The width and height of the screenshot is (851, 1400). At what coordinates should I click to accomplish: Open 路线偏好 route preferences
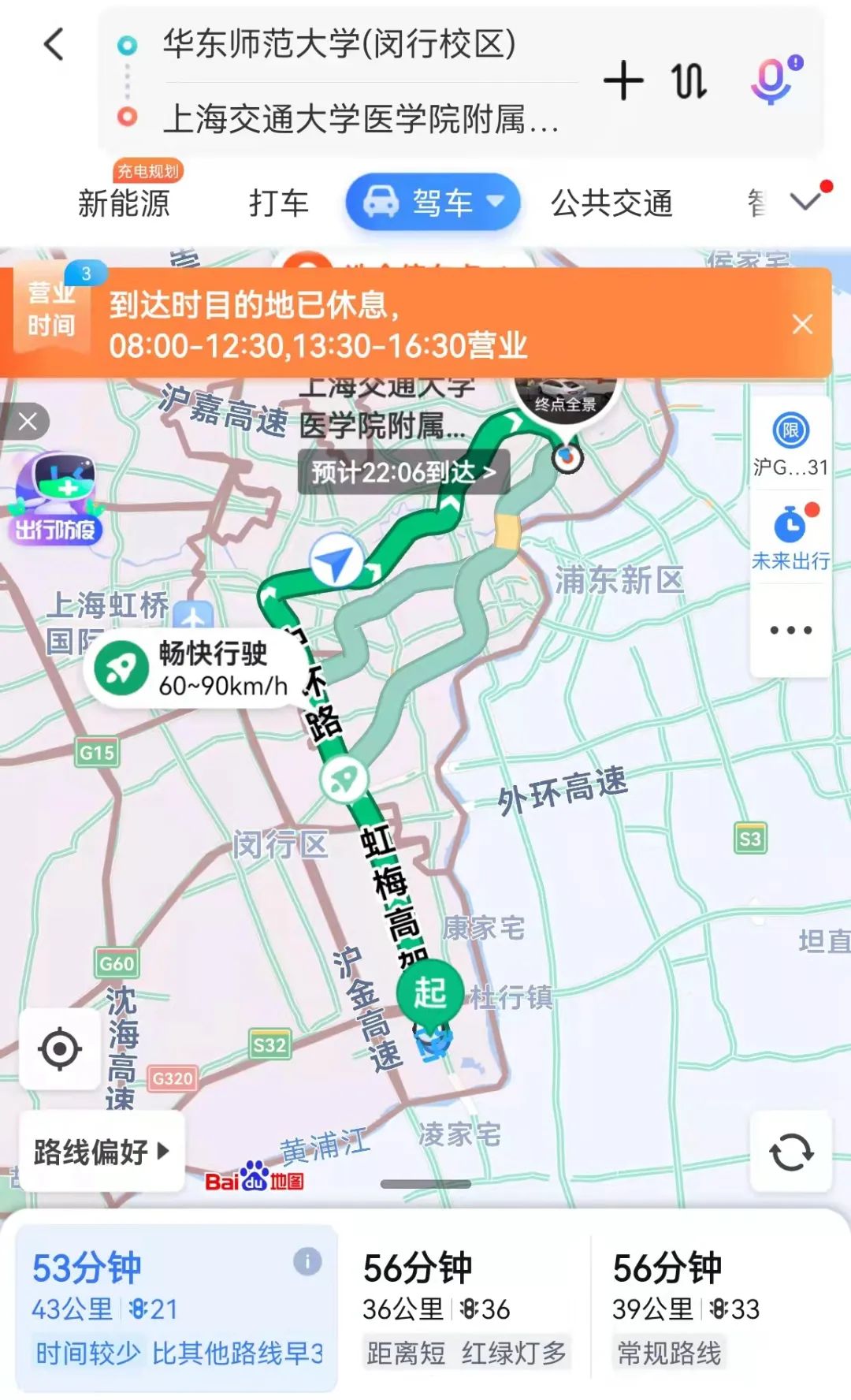[x=102, y=1152]
